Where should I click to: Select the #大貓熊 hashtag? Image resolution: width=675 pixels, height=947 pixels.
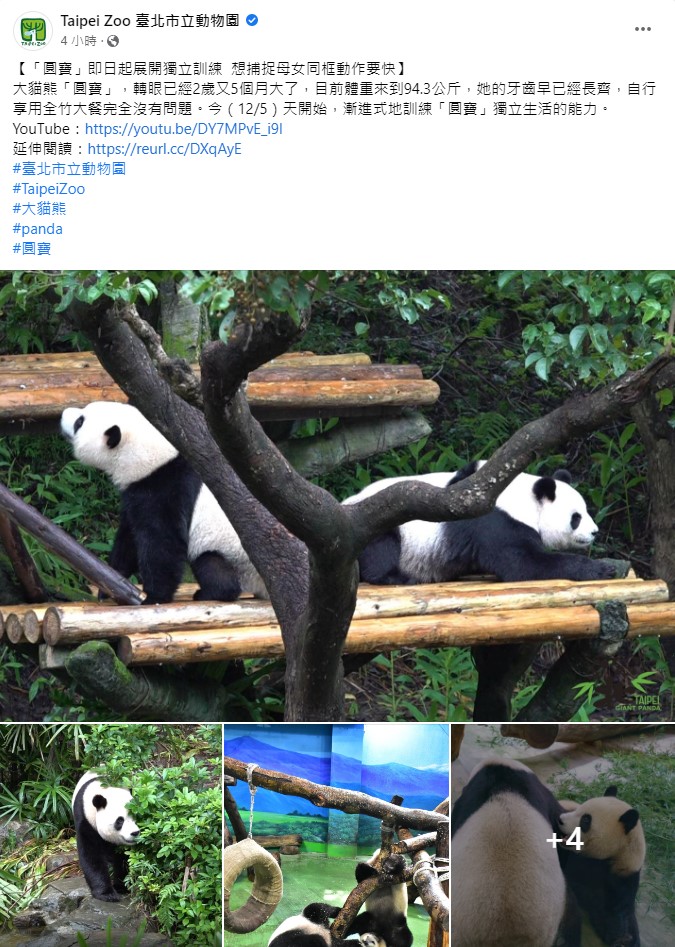40,209
